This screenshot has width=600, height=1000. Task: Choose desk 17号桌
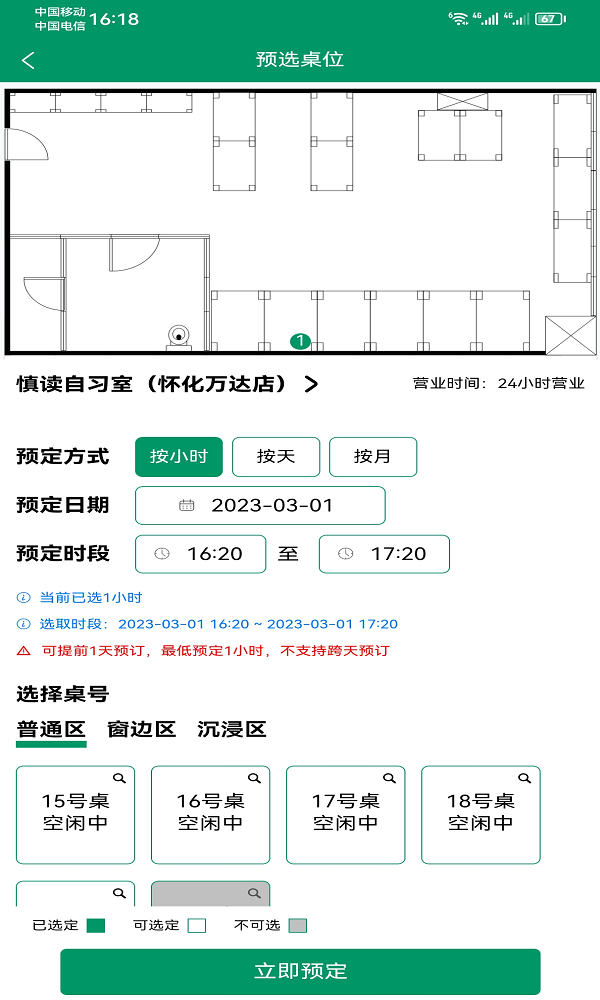tap(345, 815)
